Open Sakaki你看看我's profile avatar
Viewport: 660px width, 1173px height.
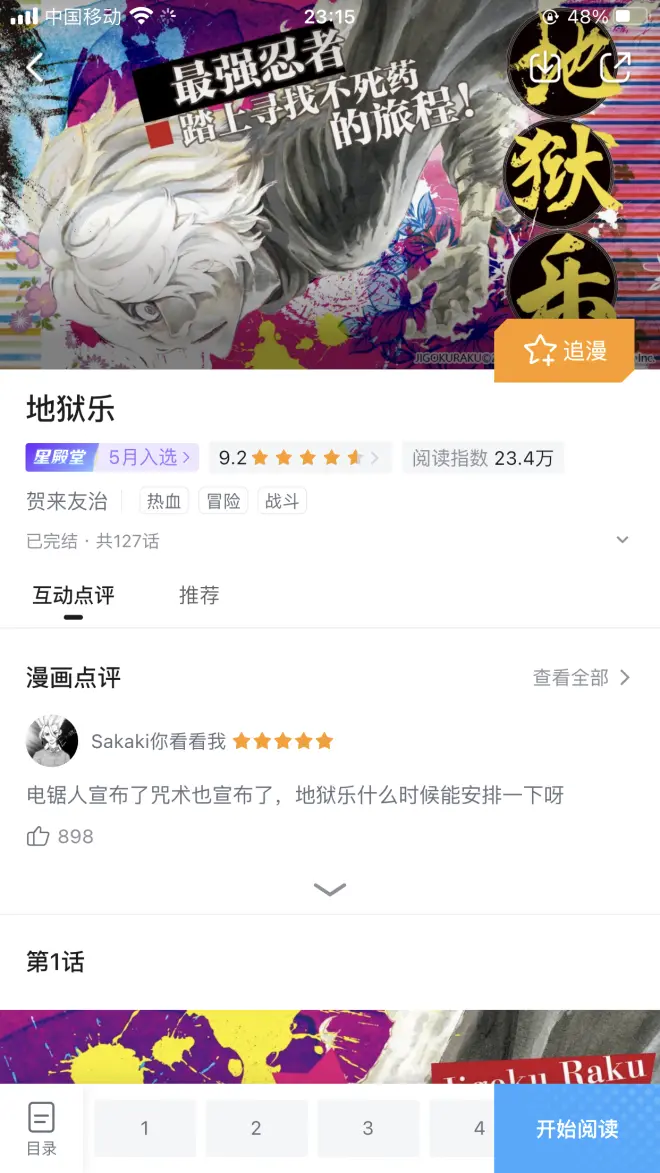pos(52,741)
